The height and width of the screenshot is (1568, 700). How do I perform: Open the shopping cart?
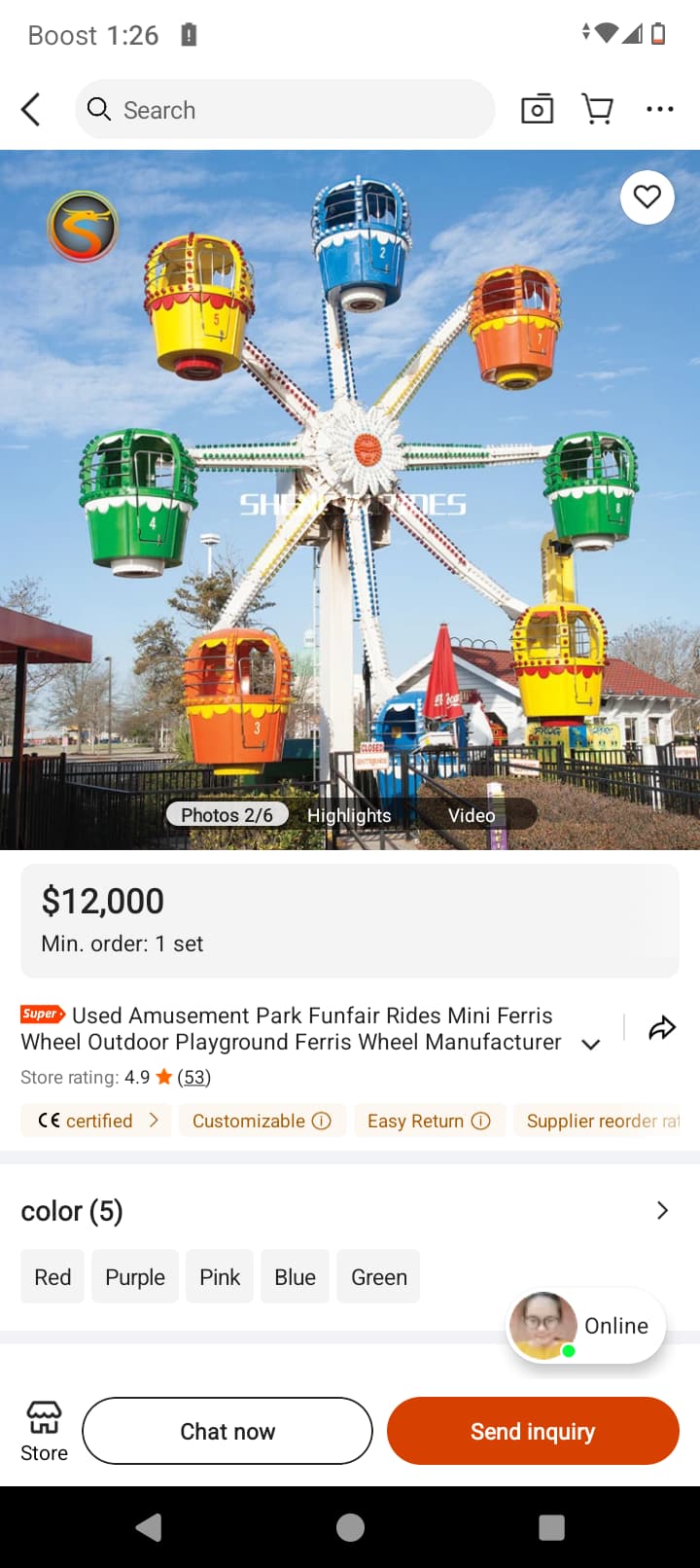[x=597, y=110]
